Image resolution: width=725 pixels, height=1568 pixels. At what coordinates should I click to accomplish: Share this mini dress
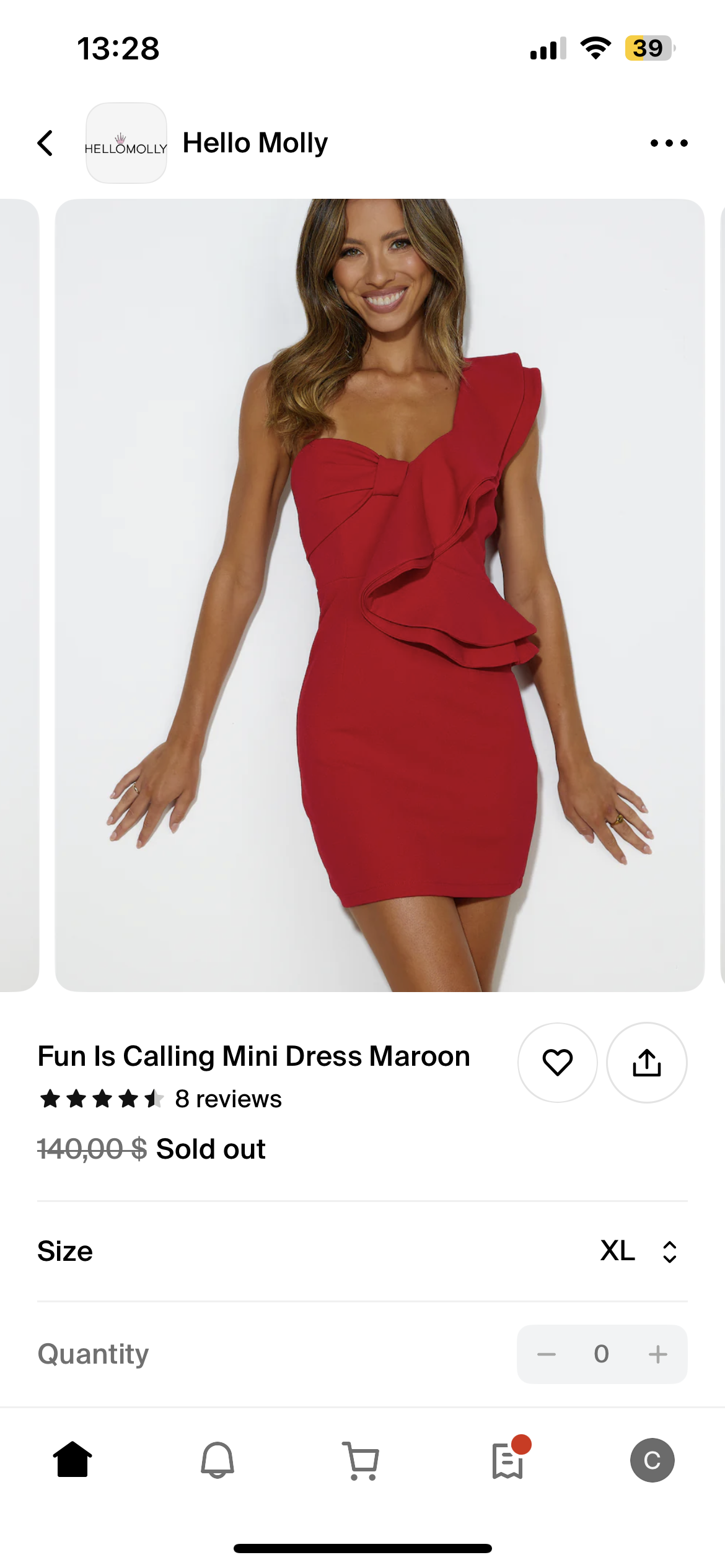pos(646,1063)
